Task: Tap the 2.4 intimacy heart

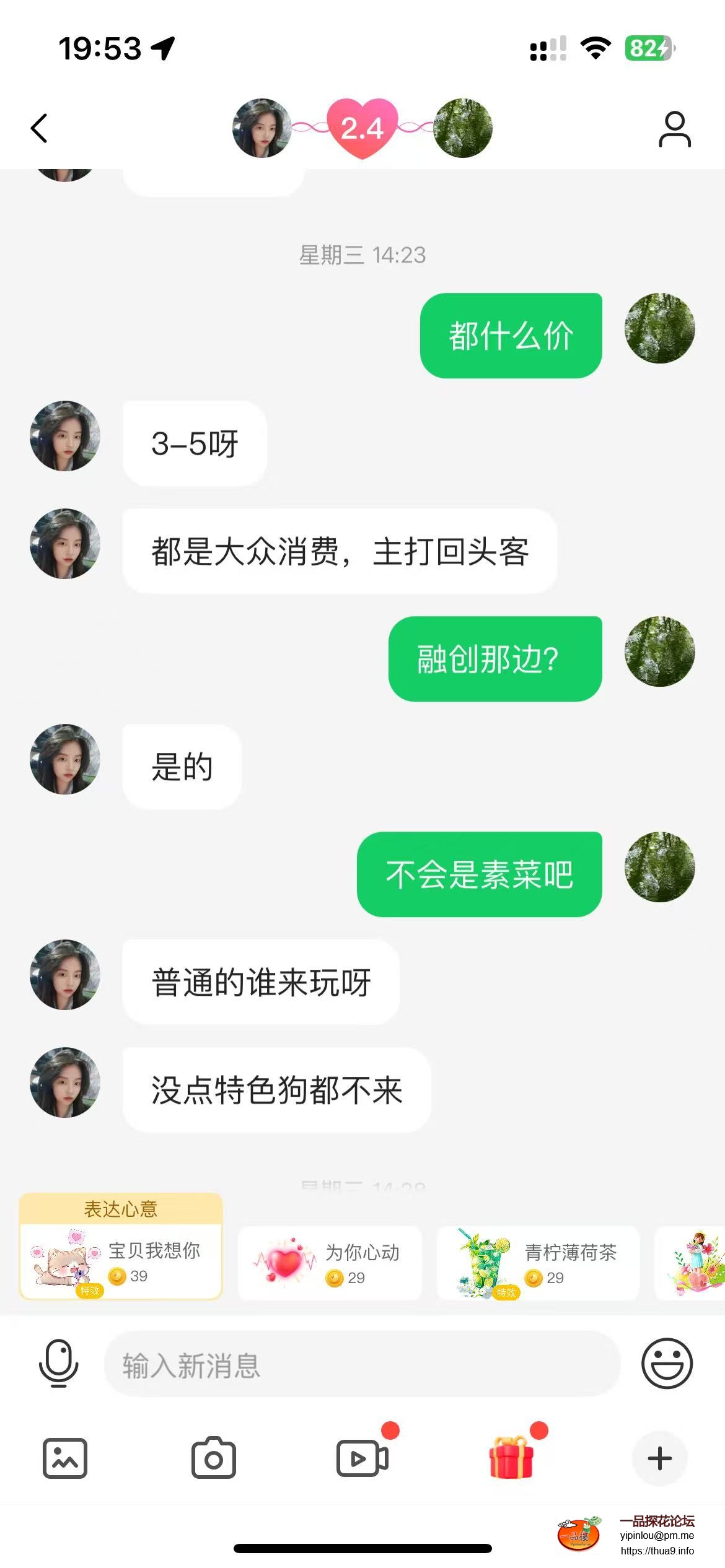Action: tap(362, 128)
